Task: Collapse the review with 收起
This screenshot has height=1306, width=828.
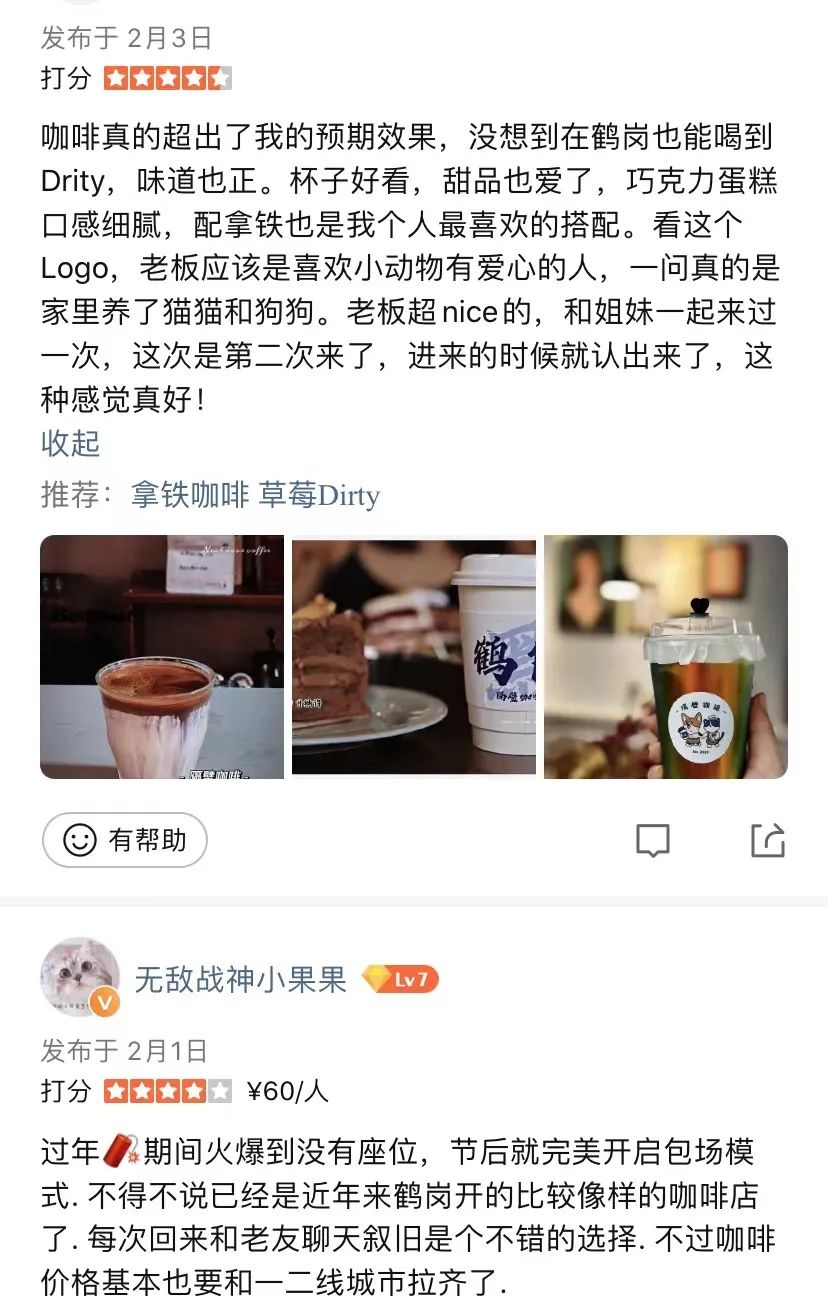Action: (70, 443)
